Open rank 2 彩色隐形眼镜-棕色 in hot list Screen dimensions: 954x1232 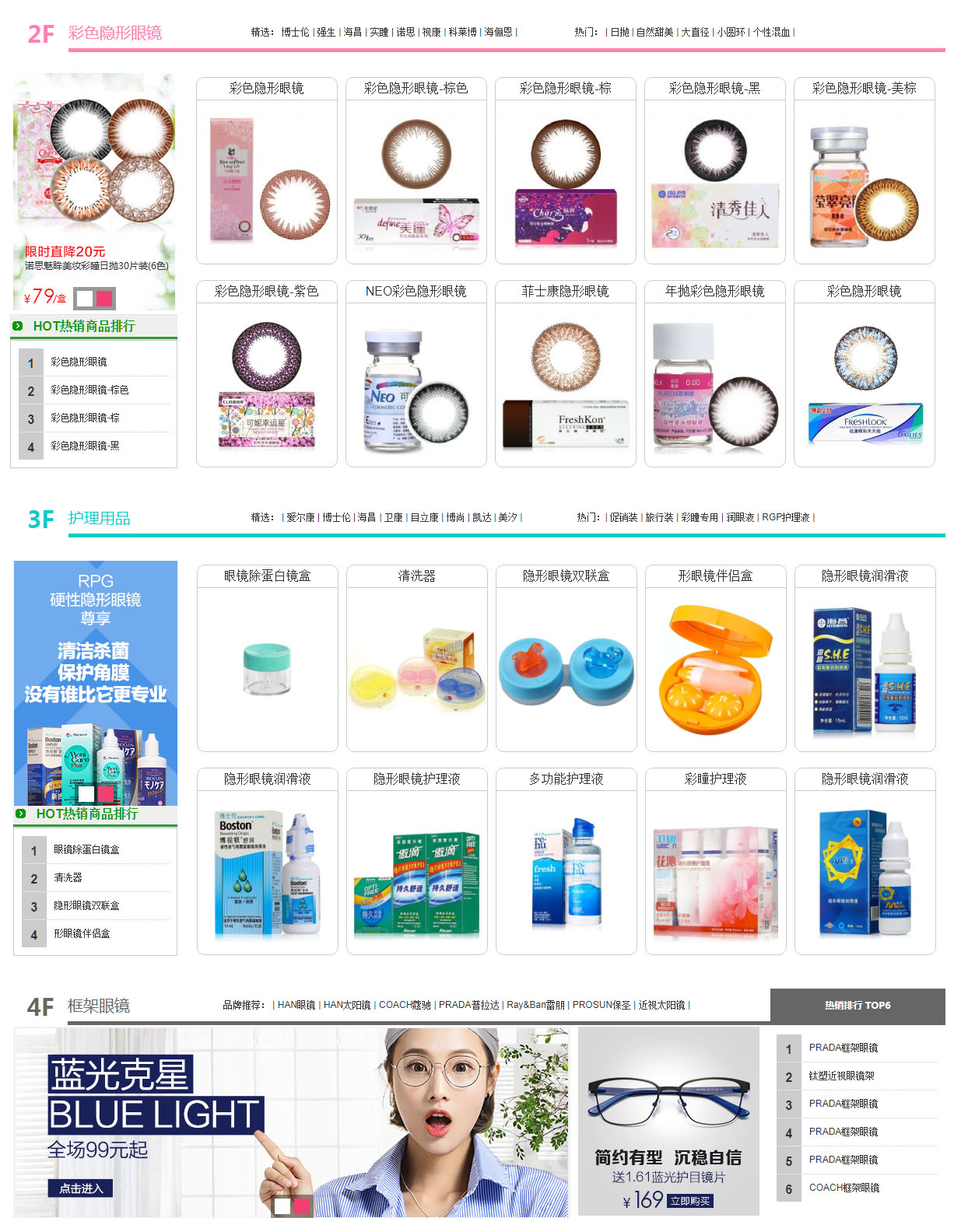tap(89, 390)
